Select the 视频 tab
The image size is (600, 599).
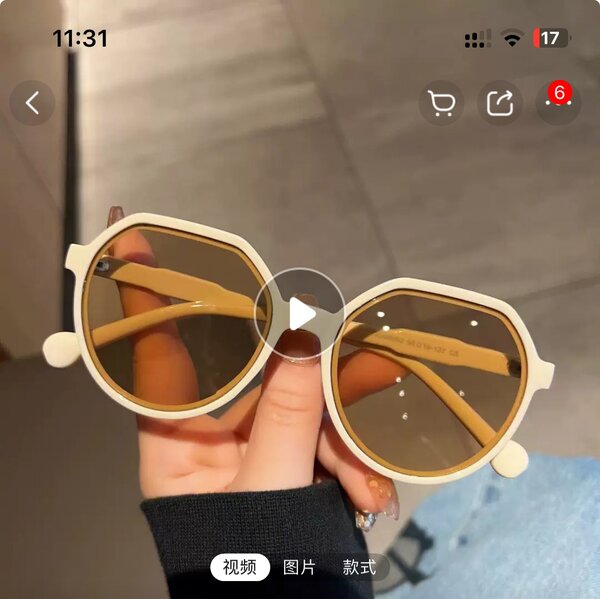pos(240,567)
